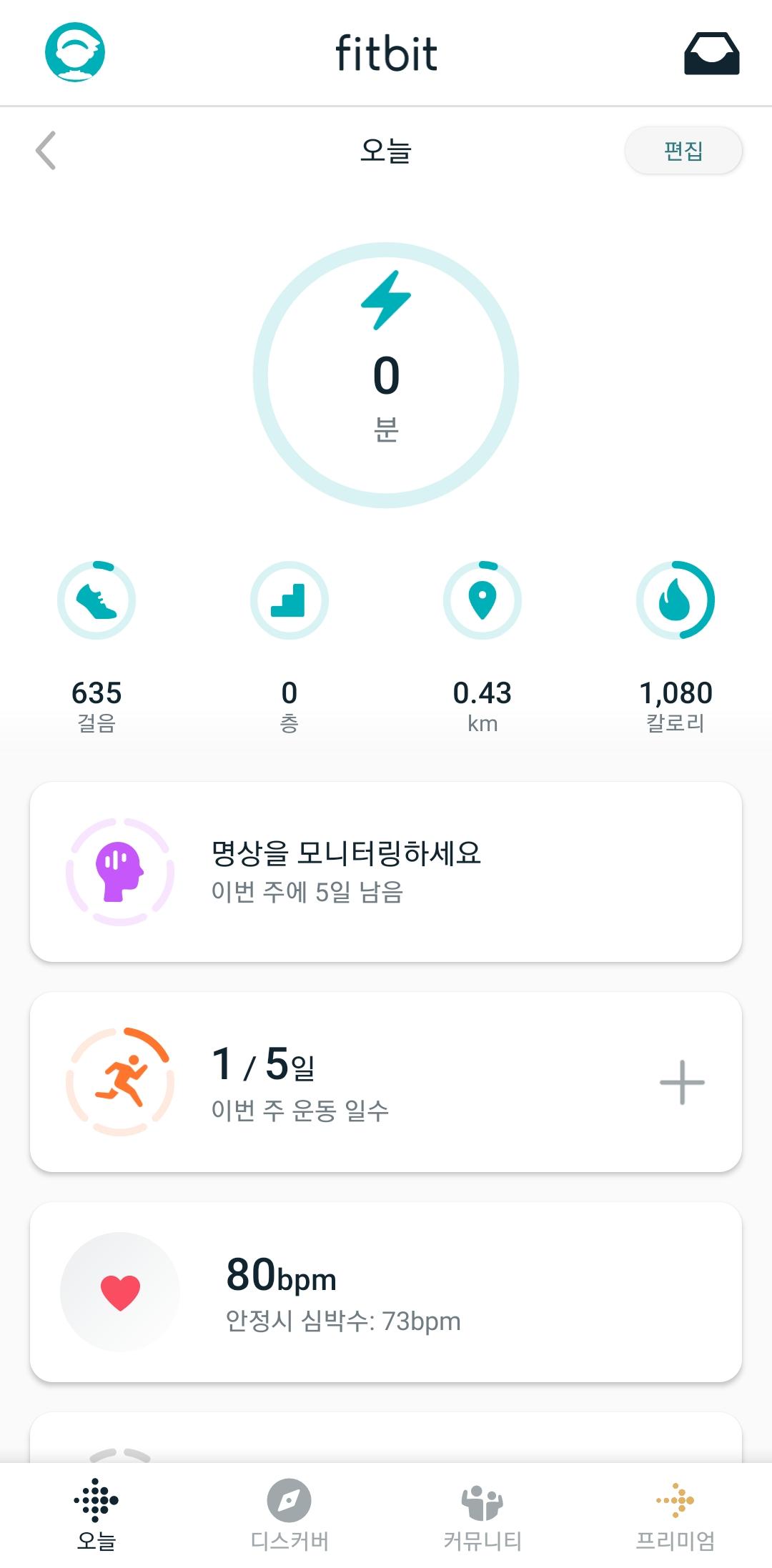Switch to the 커뮤니티 tab
The image size is (772, 1568).
(482, 1514)
